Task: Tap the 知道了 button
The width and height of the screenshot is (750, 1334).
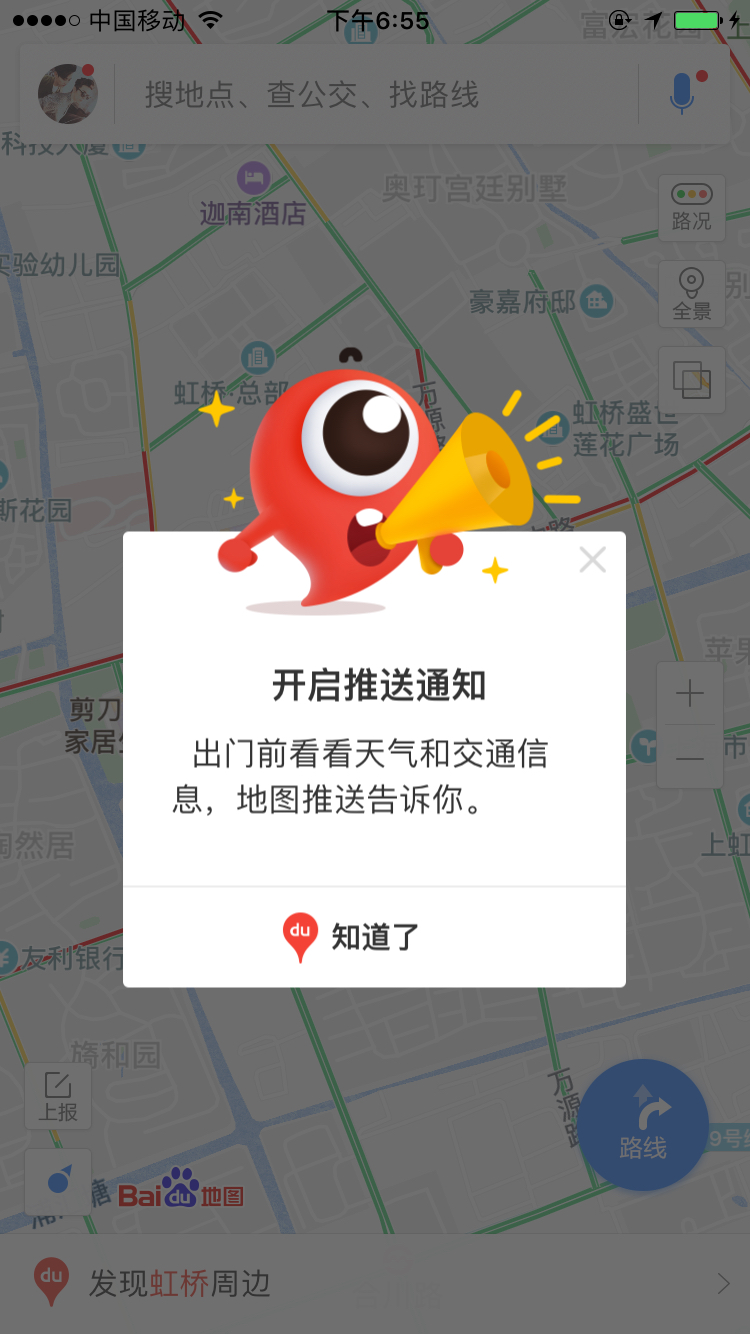Action: coord(375,937)
